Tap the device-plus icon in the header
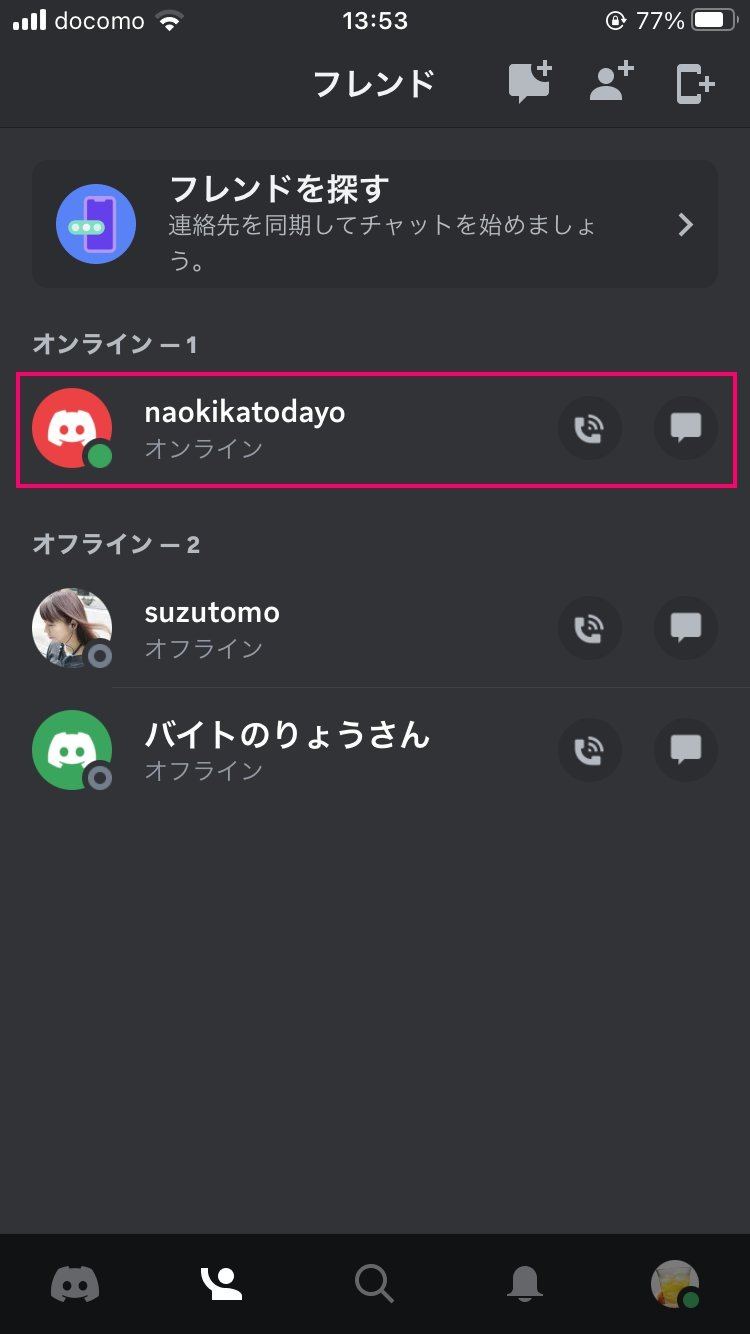Screen dimensions: 750x1334 coord(695,84)
